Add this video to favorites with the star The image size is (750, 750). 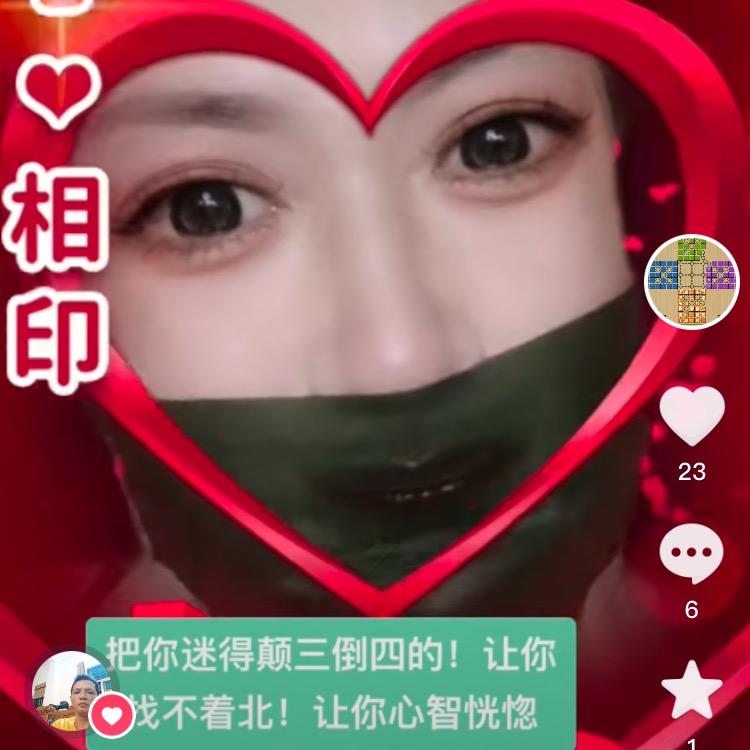(x=692, y=691)
